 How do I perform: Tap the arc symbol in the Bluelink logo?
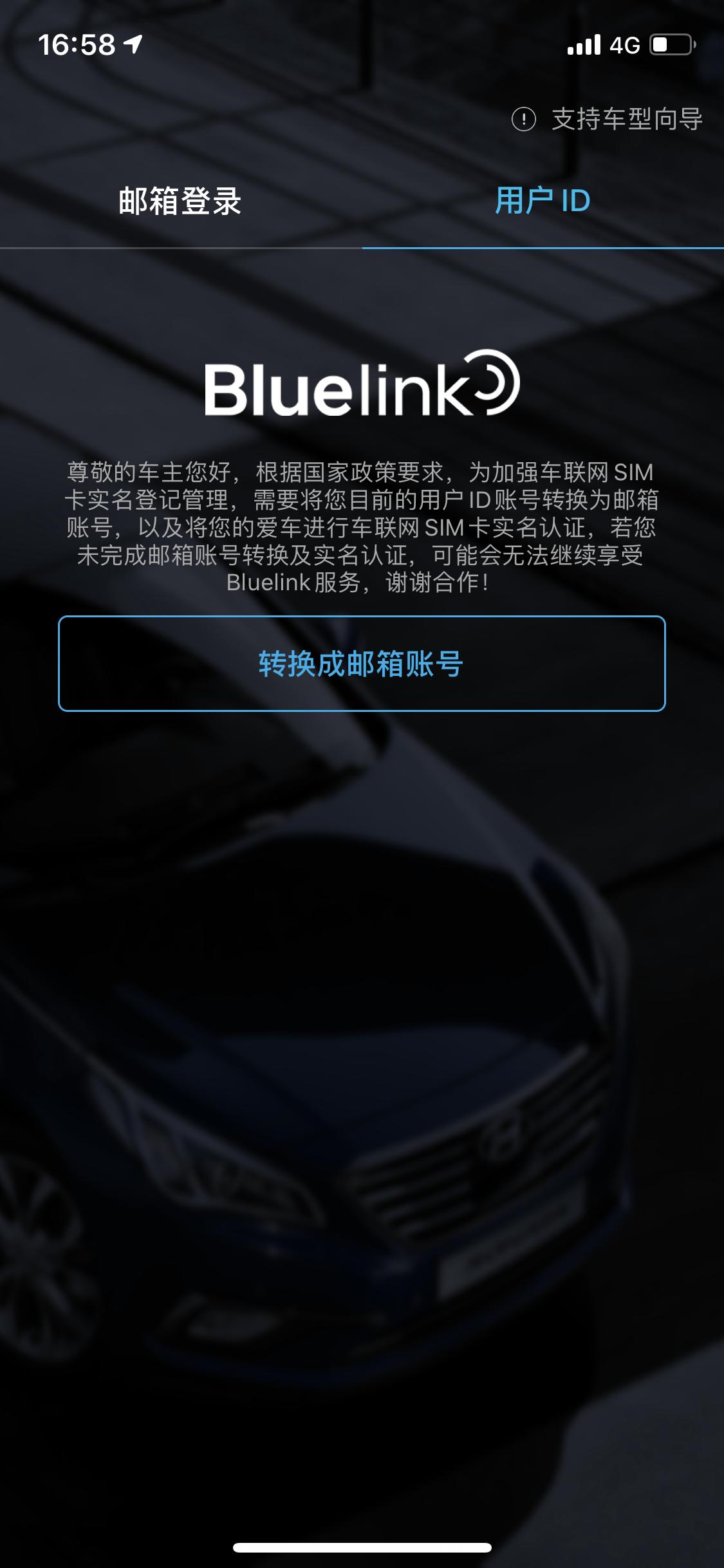pyautogui.click(x=492, y=384)
